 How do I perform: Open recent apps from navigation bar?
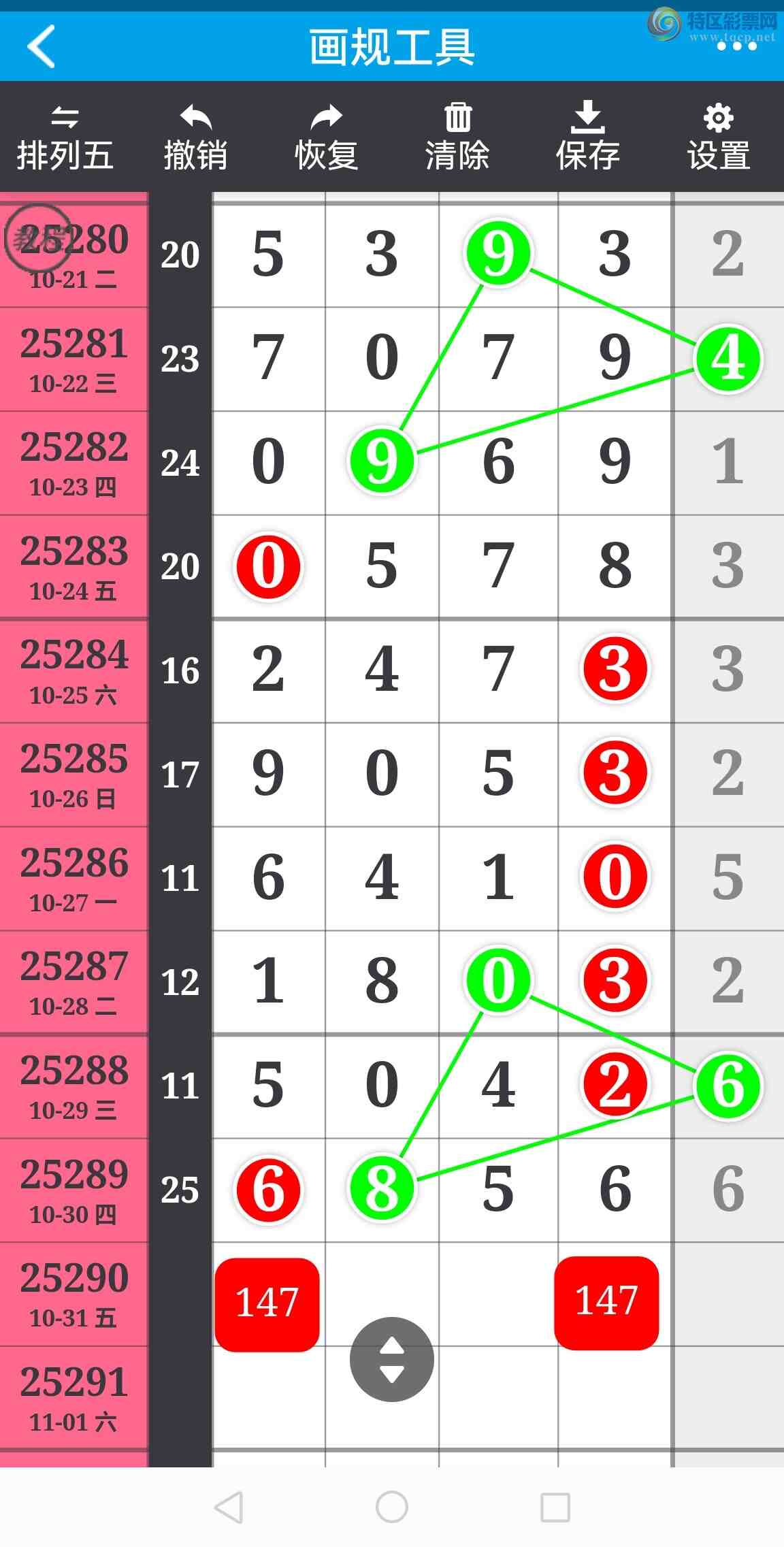(555, 1507)
